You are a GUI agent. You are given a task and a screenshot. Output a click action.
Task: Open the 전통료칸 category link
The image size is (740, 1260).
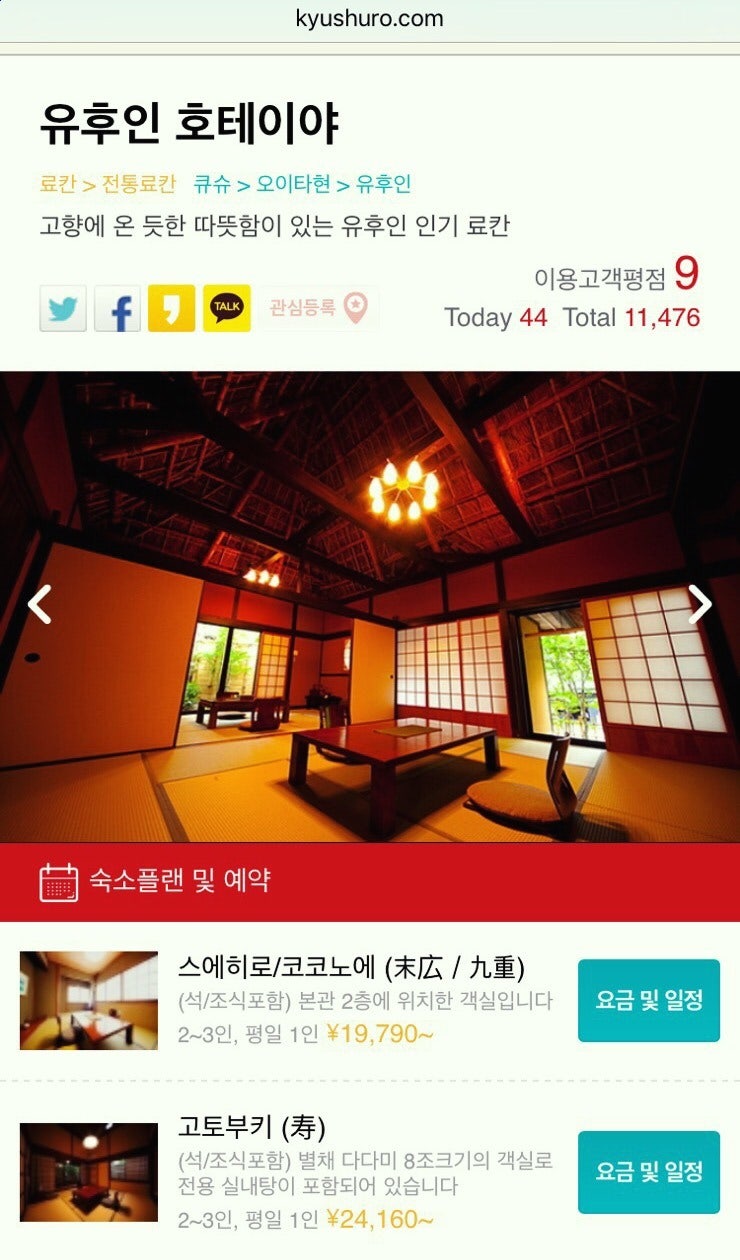[138, 184]
